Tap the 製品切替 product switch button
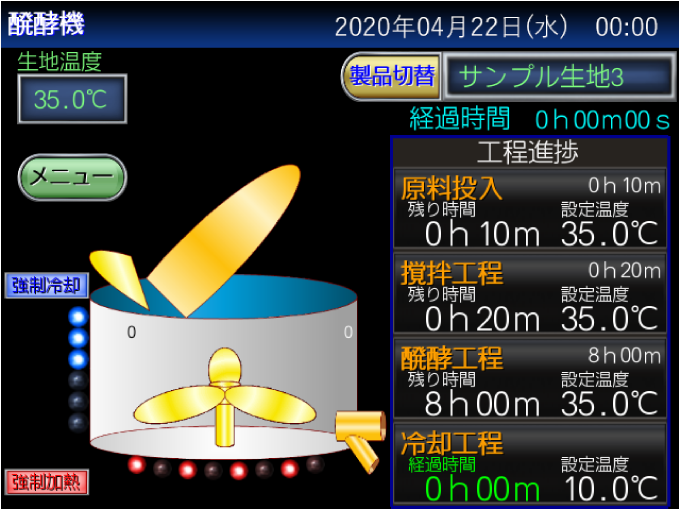 pos(392,77)
